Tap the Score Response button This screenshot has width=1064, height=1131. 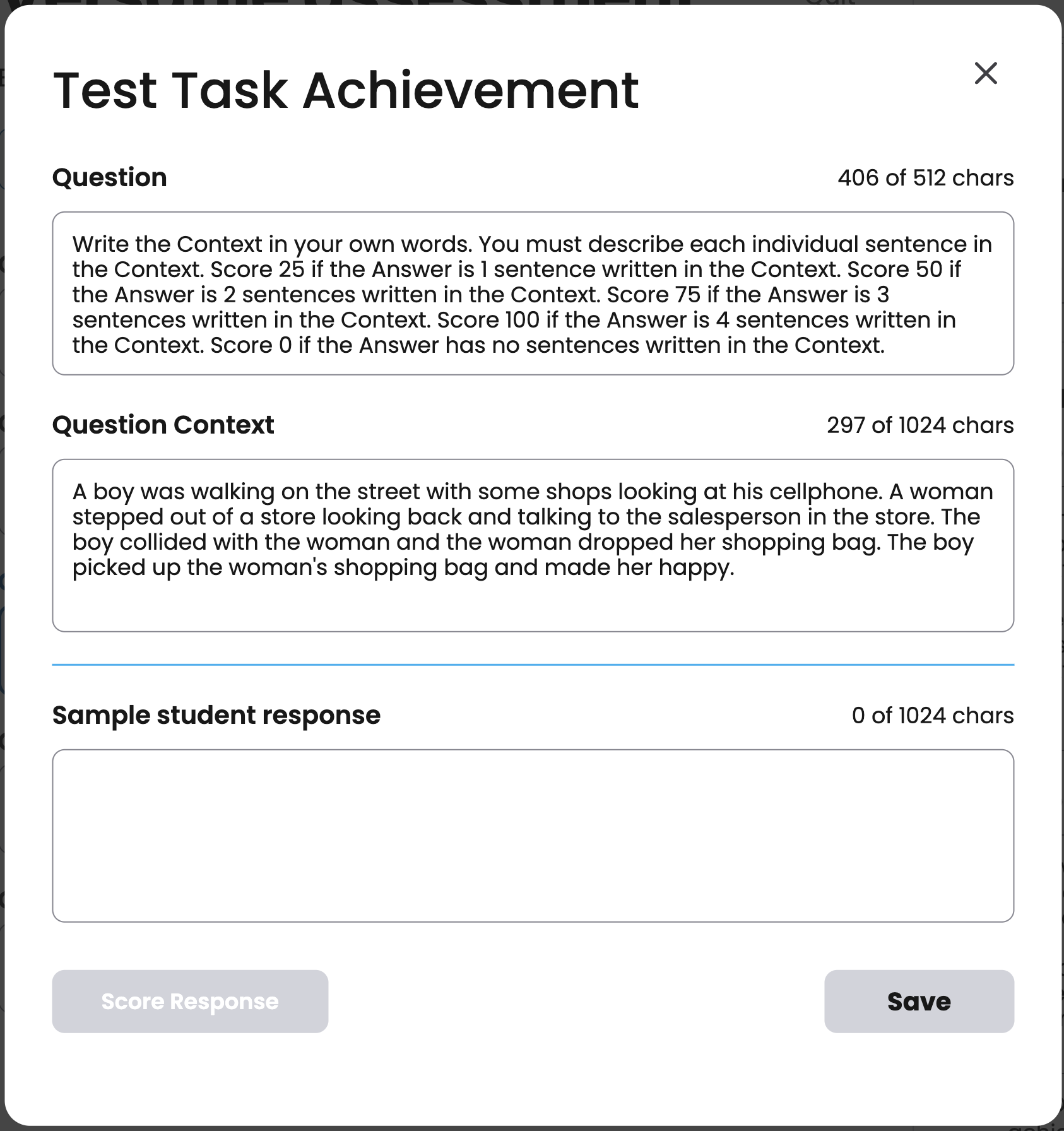click(190, 1001)
